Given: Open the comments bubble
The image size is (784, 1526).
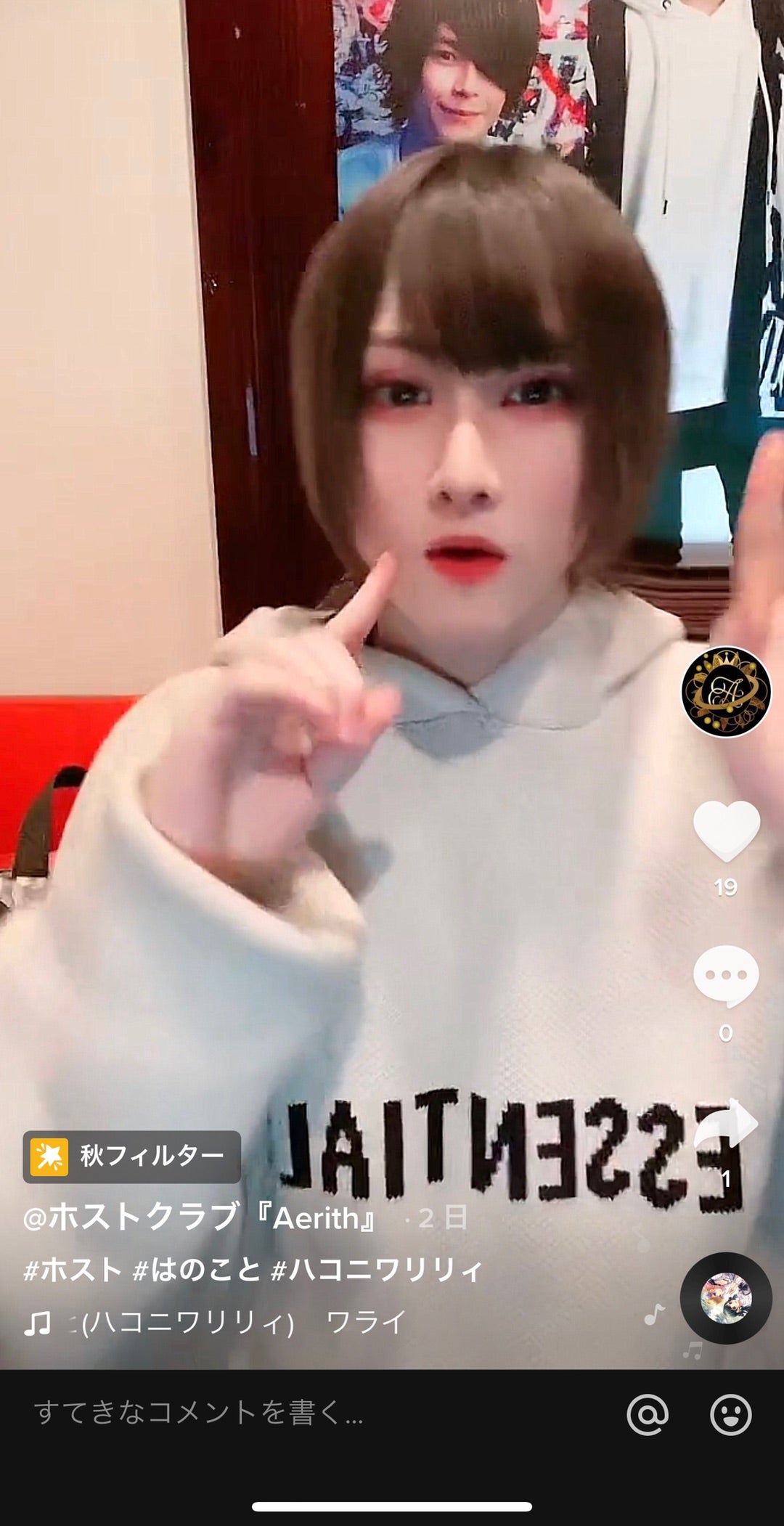Looking at the screenshot, I should pyautogui.click(x=726, y=975).
